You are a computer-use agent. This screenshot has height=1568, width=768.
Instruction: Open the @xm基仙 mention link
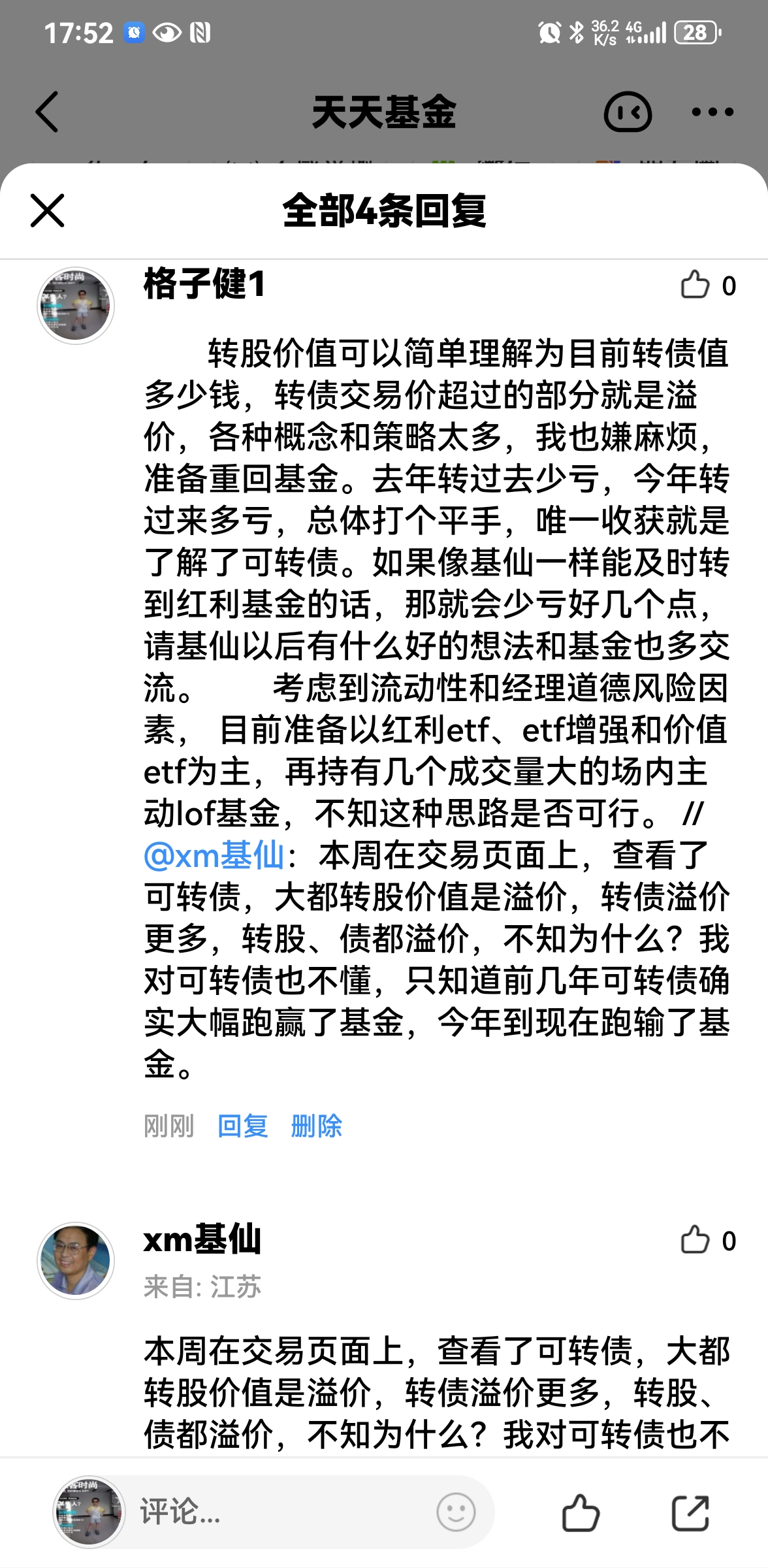click(214, 856)
